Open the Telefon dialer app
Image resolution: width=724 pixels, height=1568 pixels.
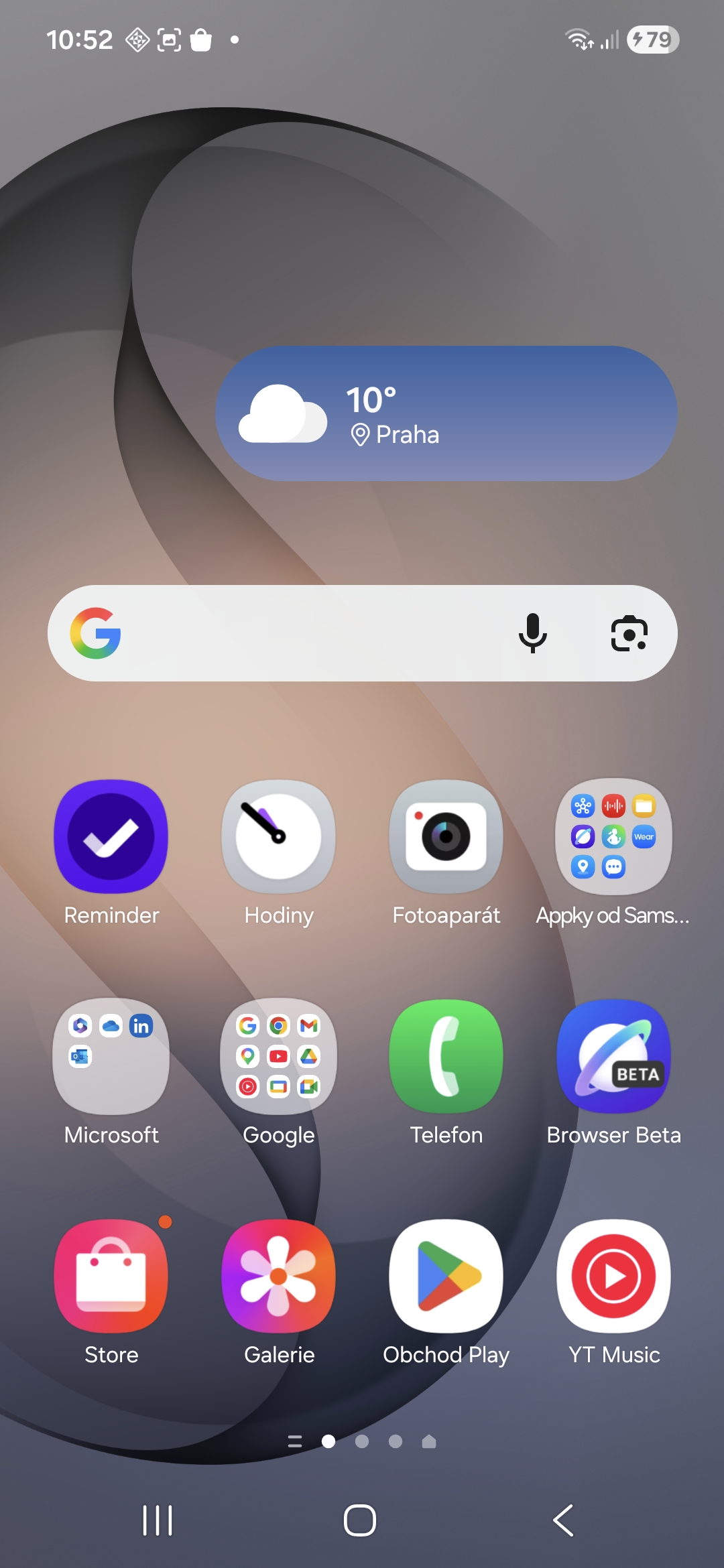(x=446, y=1056)
